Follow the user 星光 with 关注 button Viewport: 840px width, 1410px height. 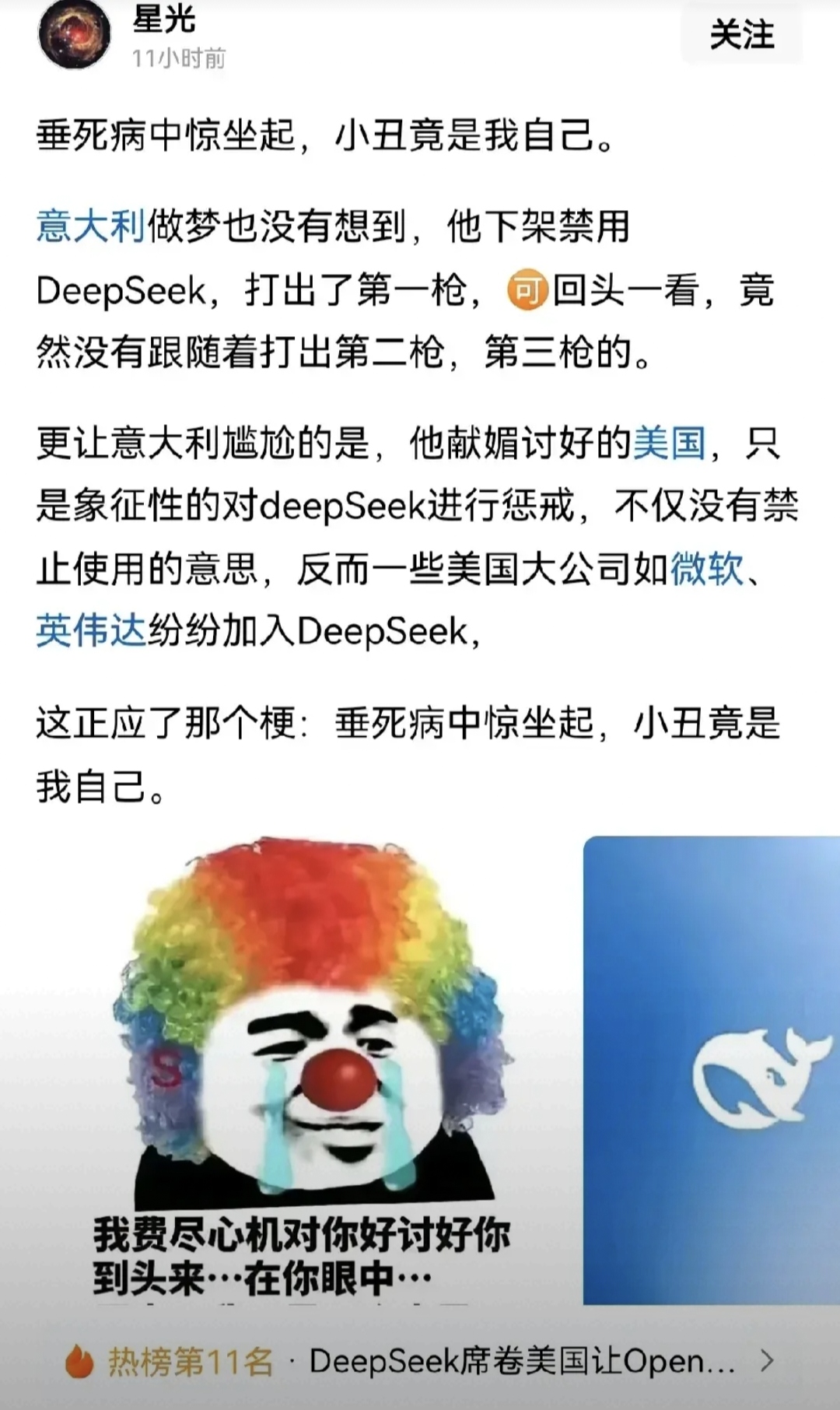[x=741, y=35]
